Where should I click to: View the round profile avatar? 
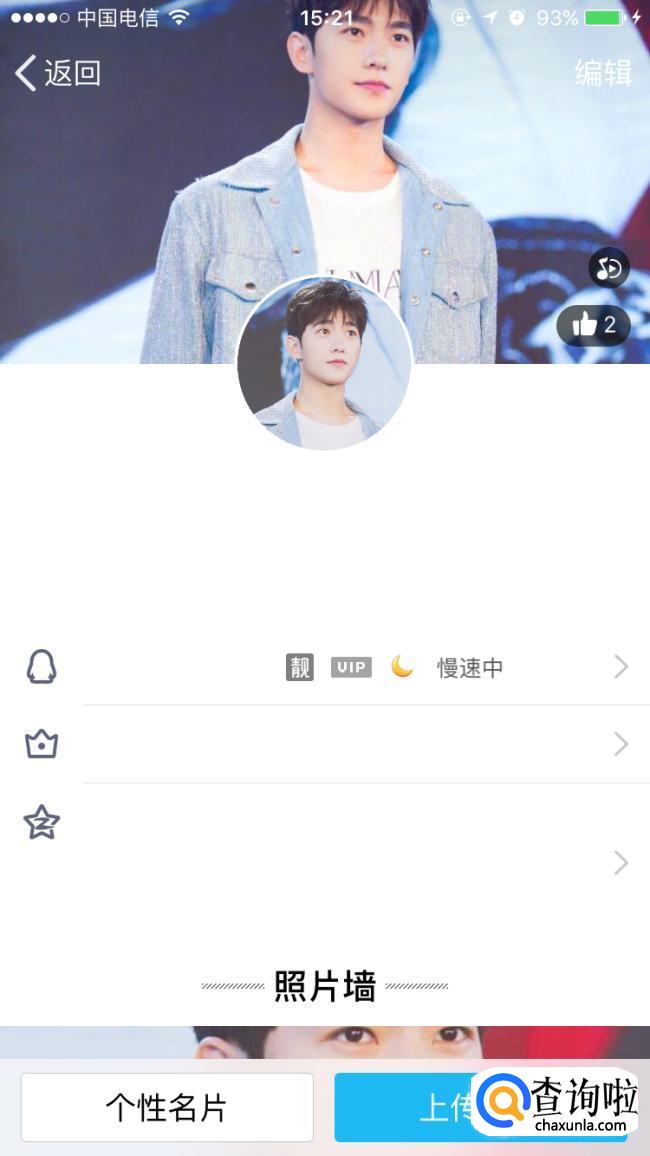[x=324, y=364]
